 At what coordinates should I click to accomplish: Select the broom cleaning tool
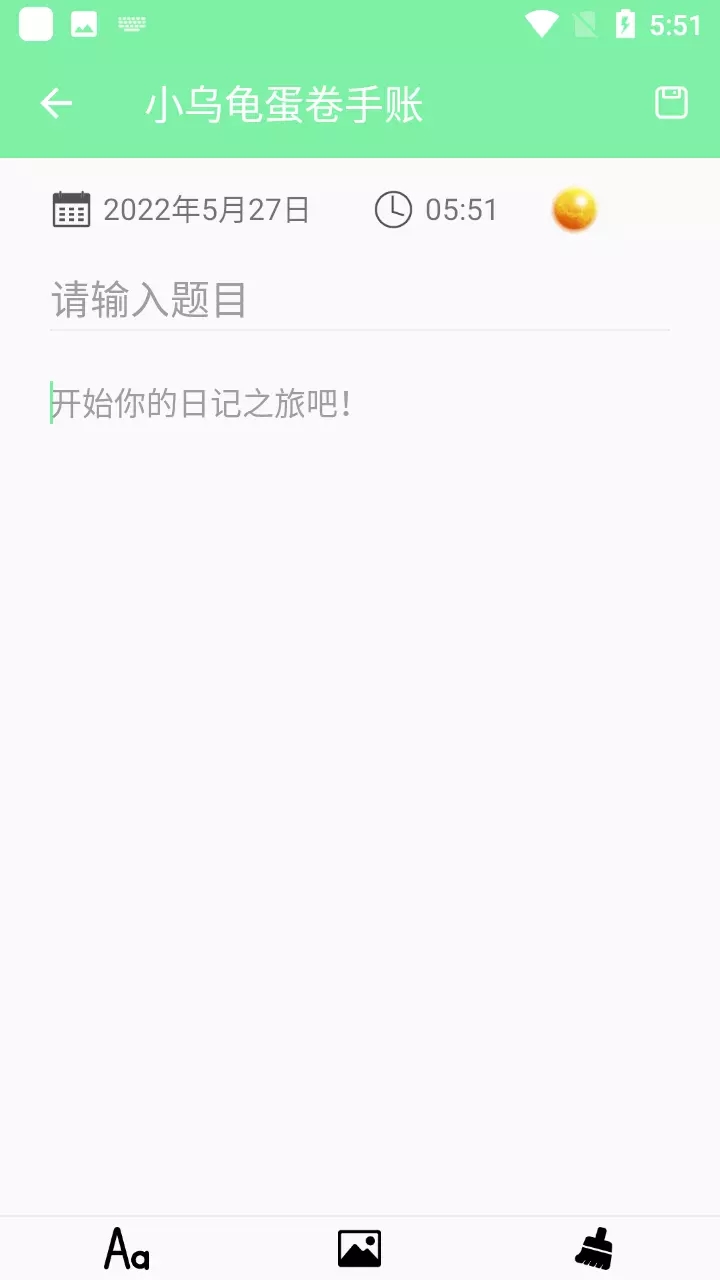point(594,1247)
